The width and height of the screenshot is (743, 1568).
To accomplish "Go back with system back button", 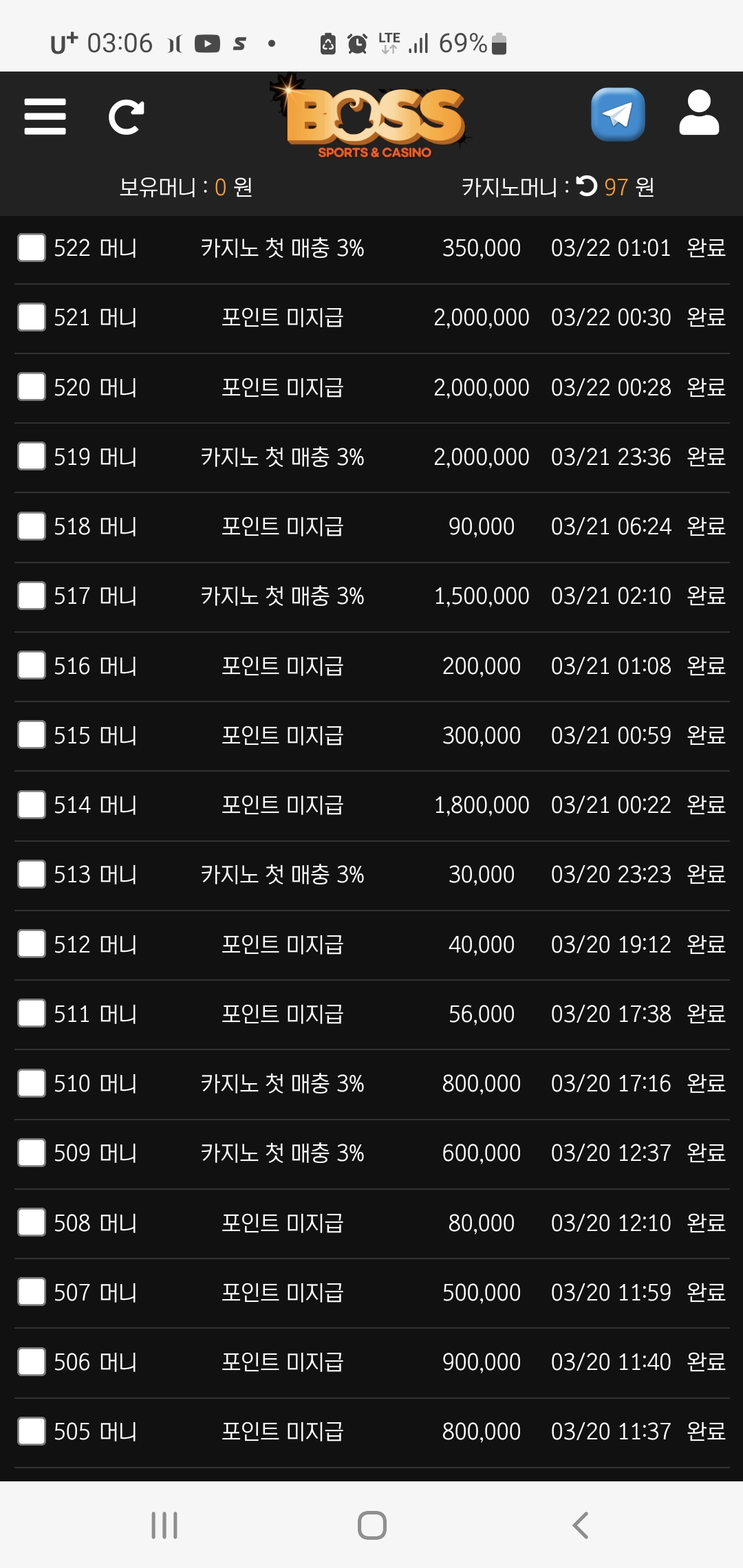I will [x=580, y=1525].
